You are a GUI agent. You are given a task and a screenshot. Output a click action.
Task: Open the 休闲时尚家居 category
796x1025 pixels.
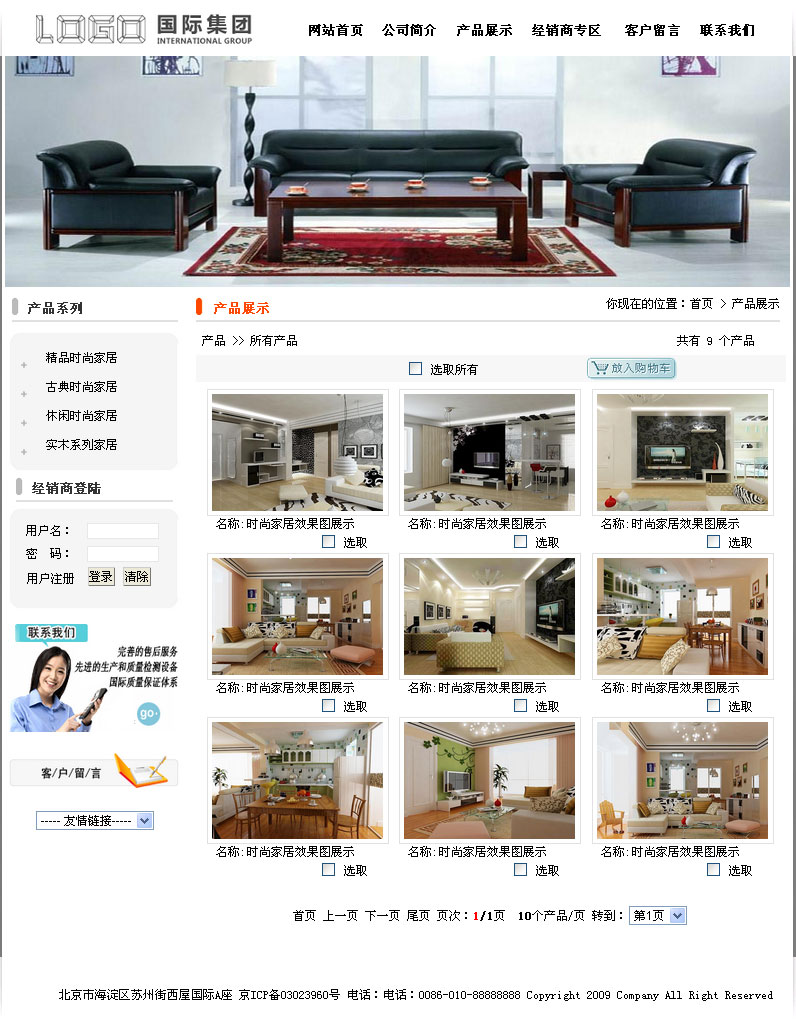81,416
